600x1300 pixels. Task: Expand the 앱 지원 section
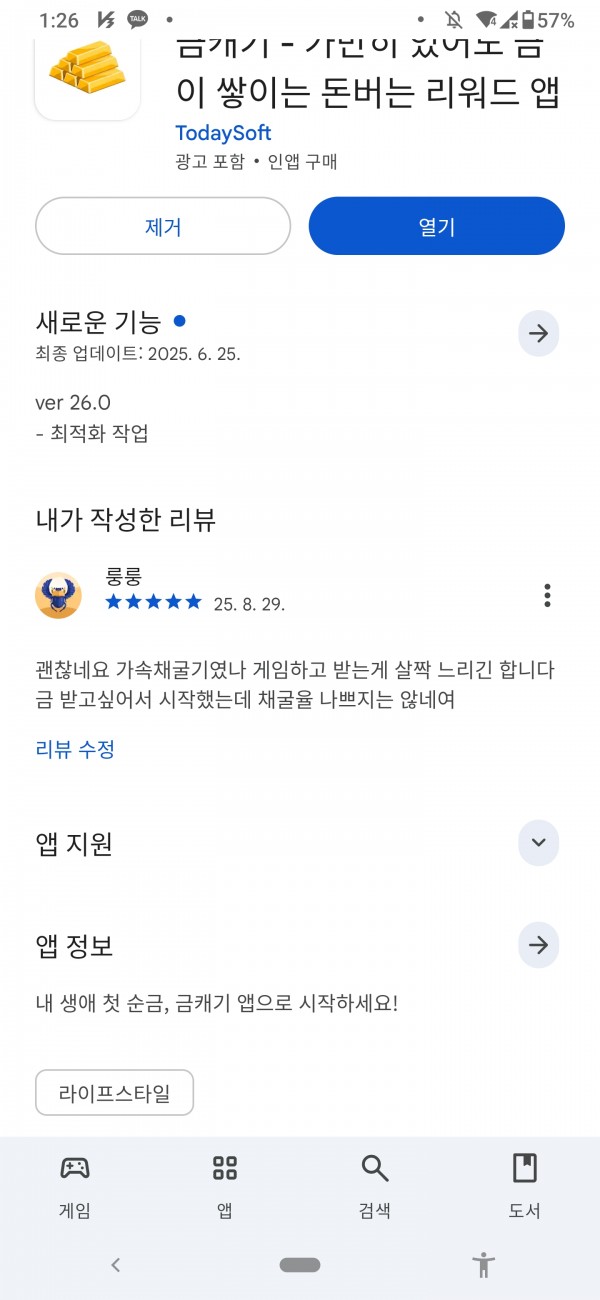point(538,843)
